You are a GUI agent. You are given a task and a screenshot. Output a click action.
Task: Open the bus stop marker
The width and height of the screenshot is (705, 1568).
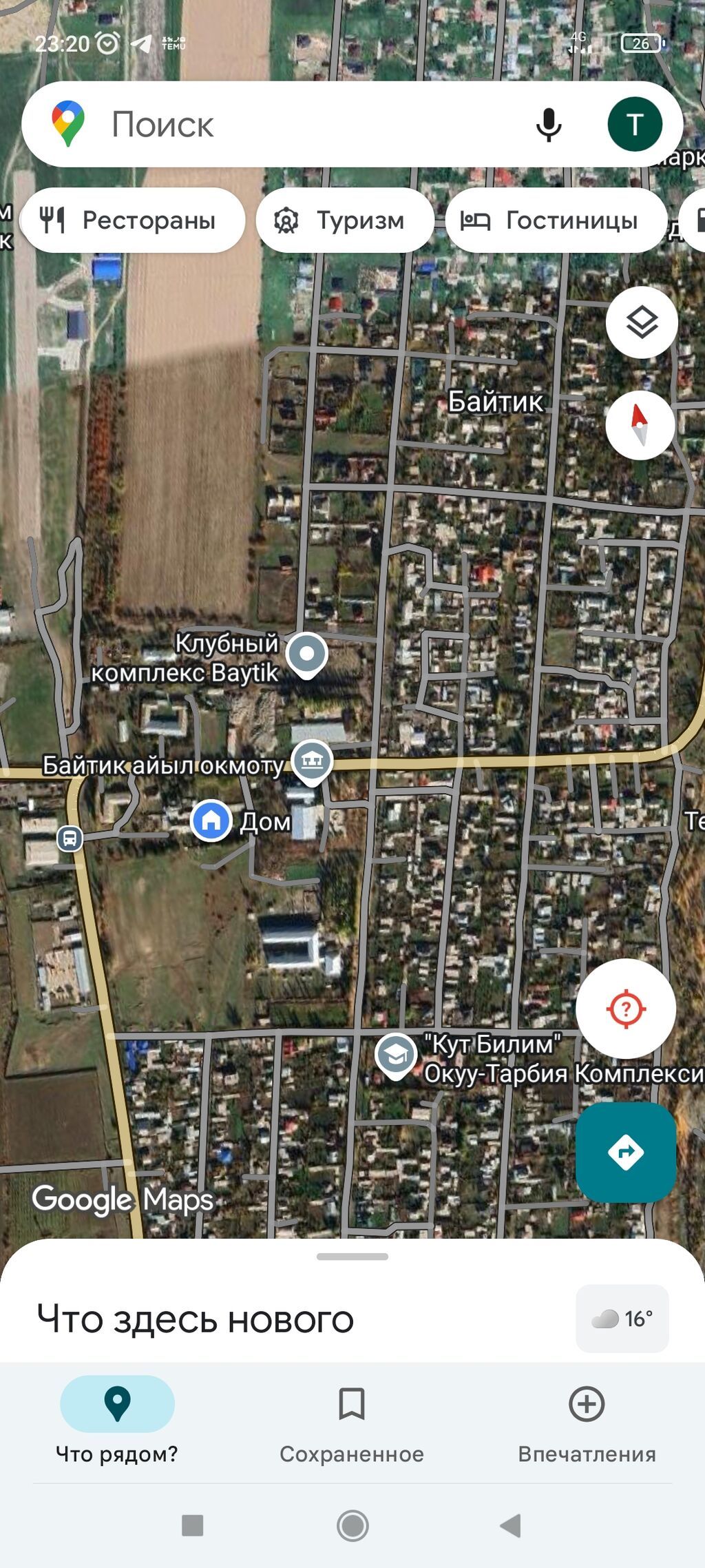70,838
